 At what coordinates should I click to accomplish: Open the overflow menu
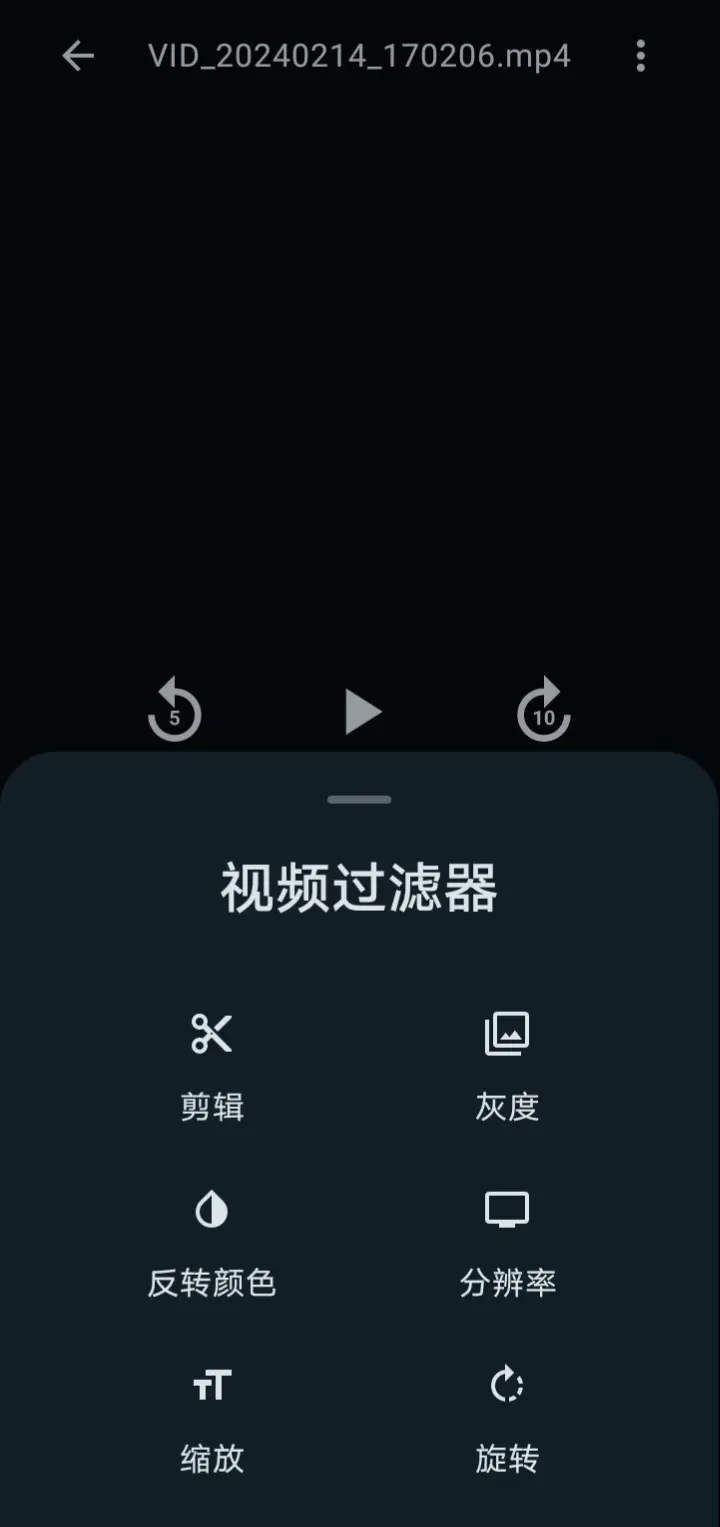point(641,57)
